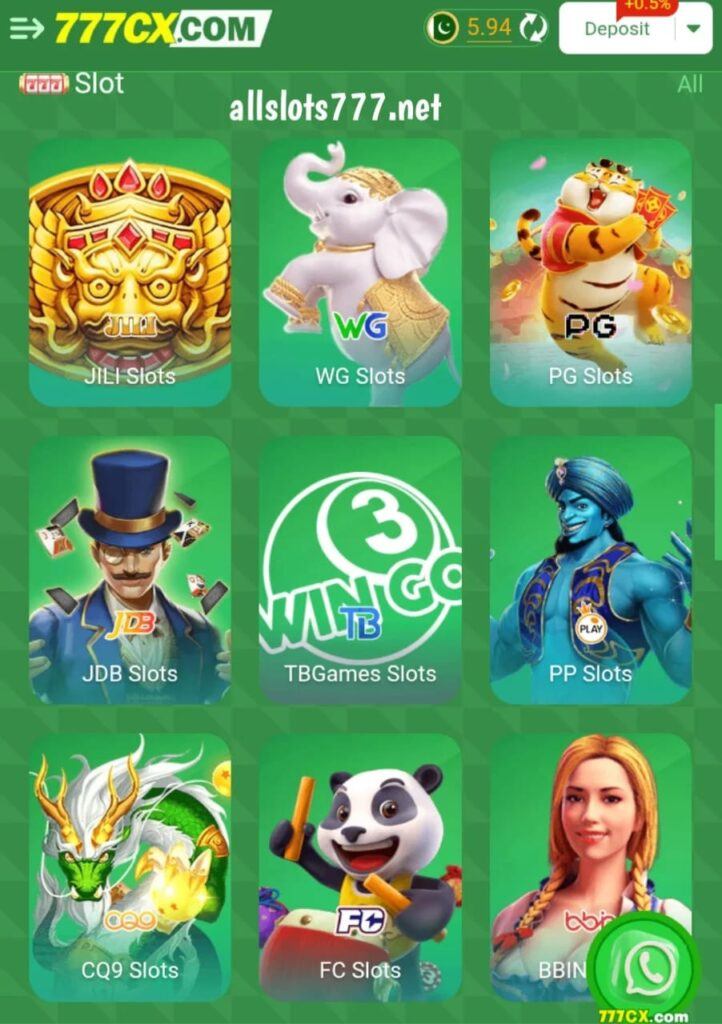Open PG Slots
Screen dimensions: 722x1024
pyautogui.click(x=590, y=272)
